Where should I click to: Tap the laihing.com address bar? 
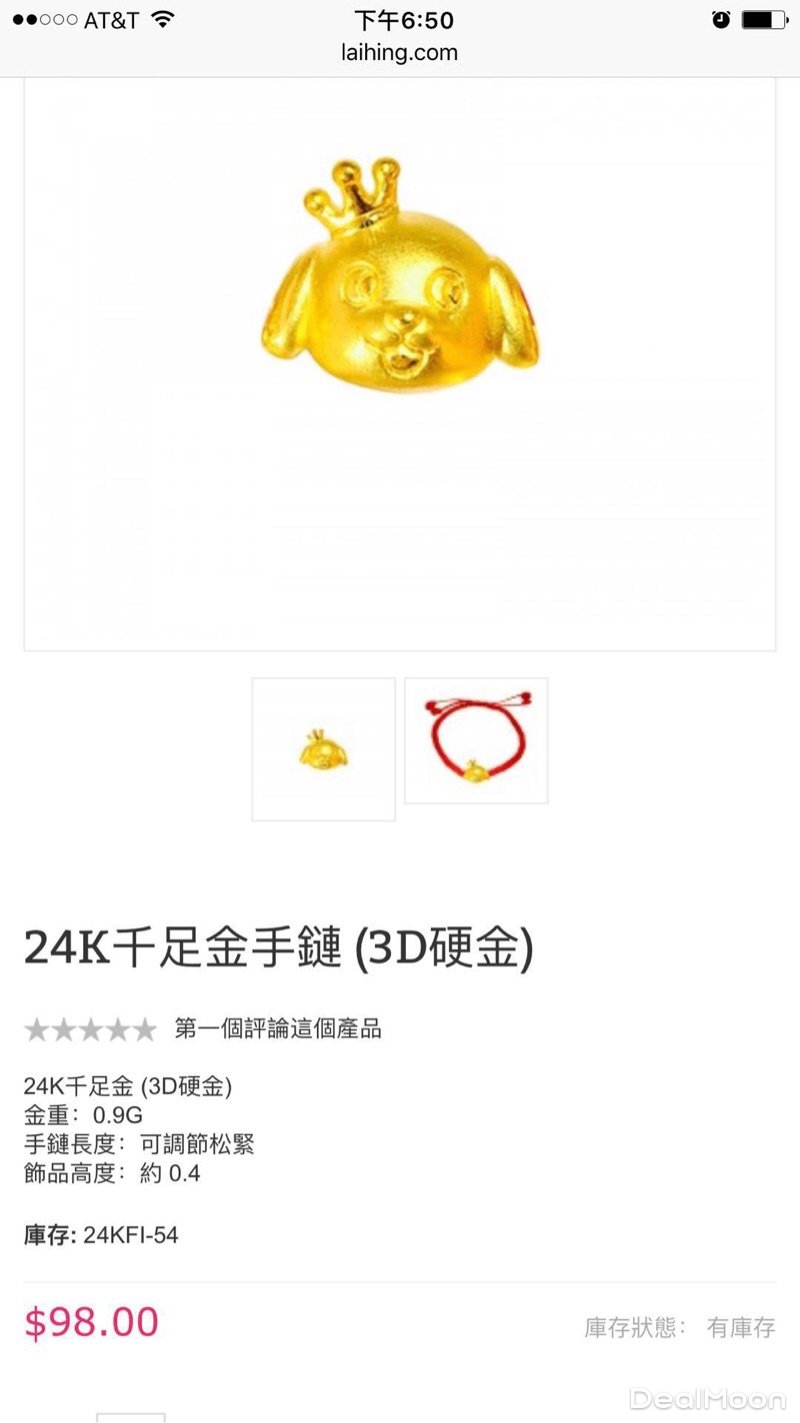(399, 53)
